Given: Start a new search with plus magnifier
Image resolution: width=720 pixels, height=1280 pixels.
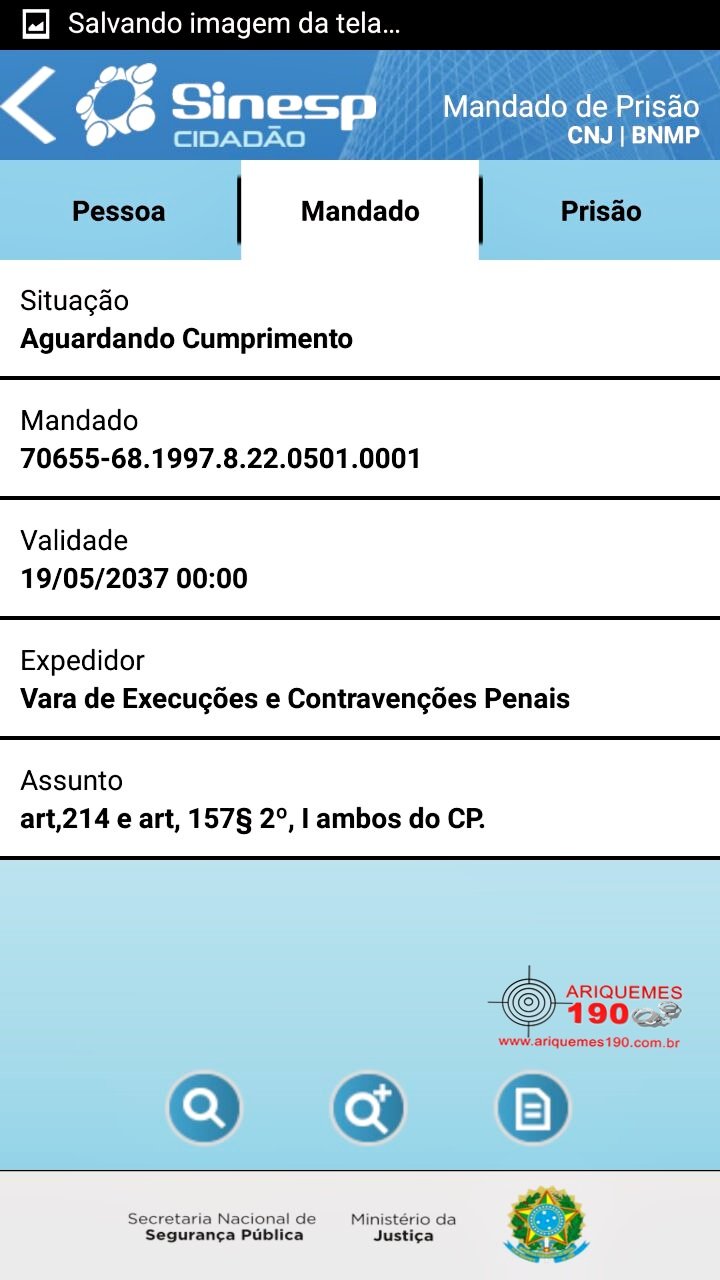Looking at the screenshot, I should pos(368,1107).
